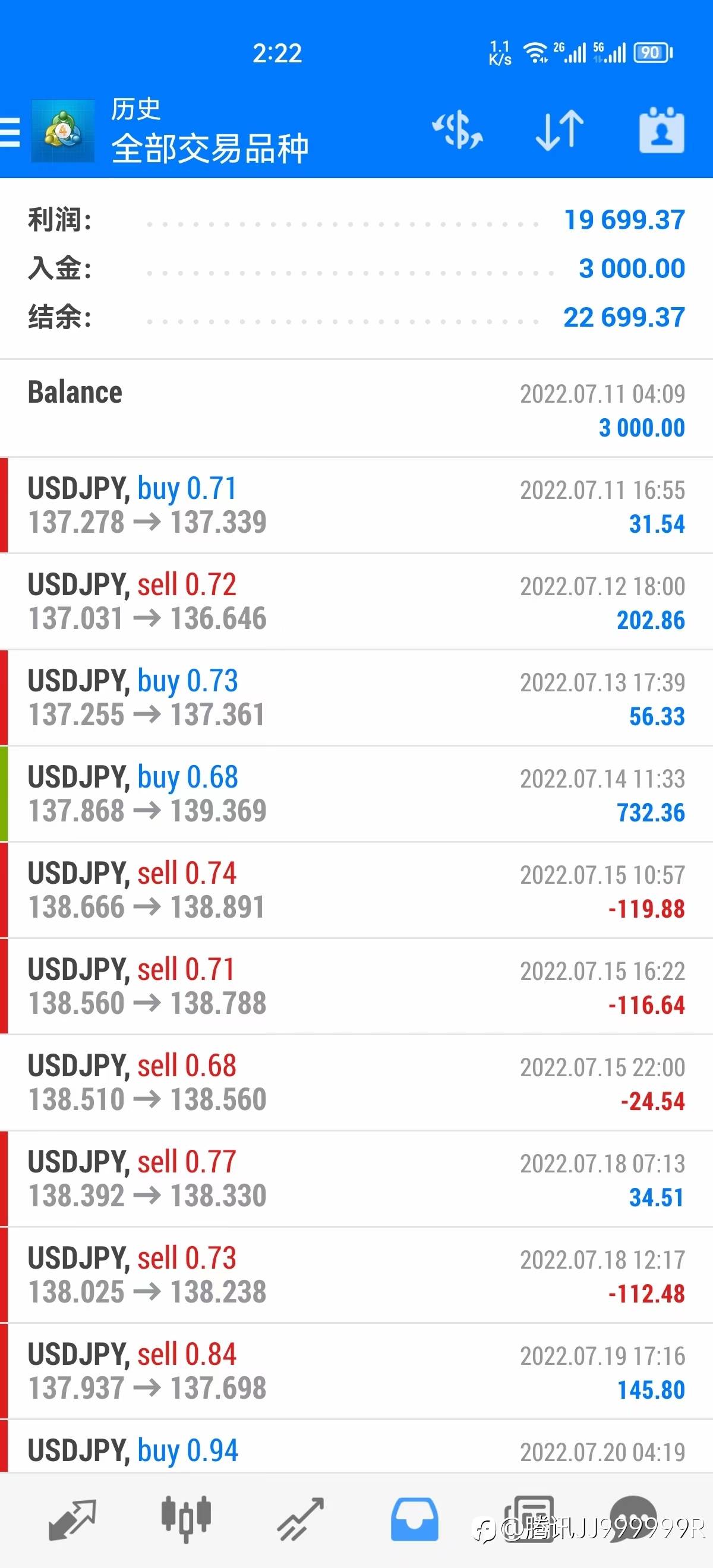The image size is (713, 1568).
Task: Open the USDJPY sell 0.68 trade
Action: (356, 1082)
